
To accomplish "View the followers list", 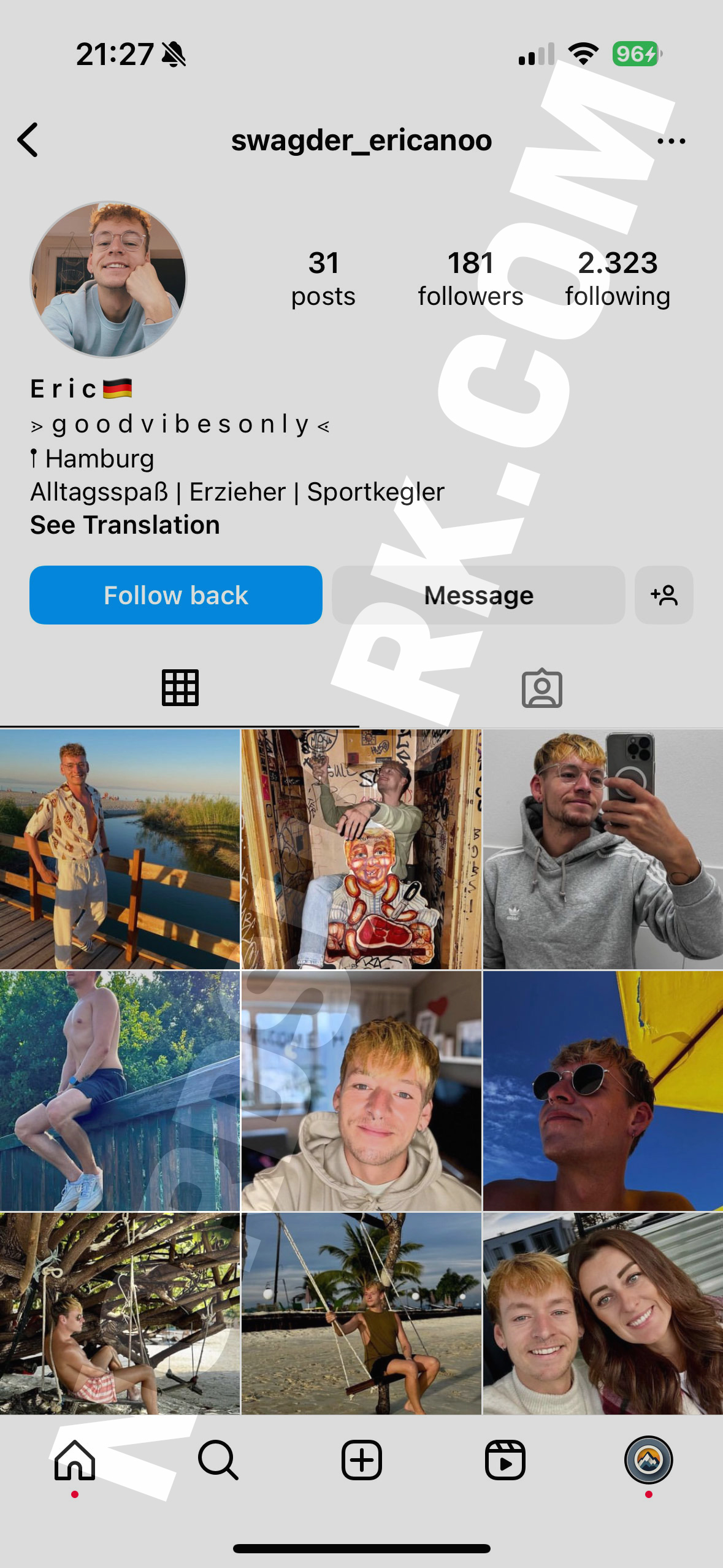I will tap(470, 279).
